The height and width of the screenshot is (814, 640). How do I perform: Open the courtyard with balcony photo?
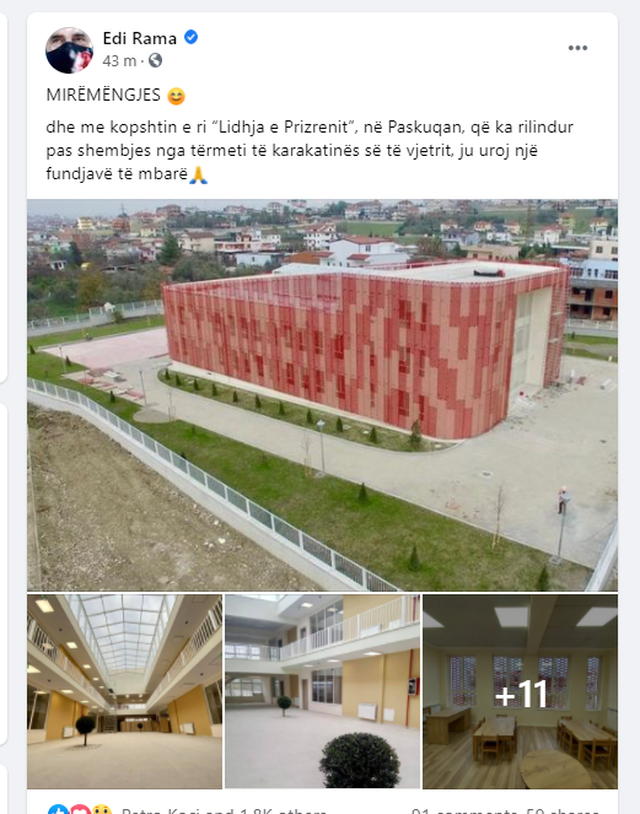[322, 691]
